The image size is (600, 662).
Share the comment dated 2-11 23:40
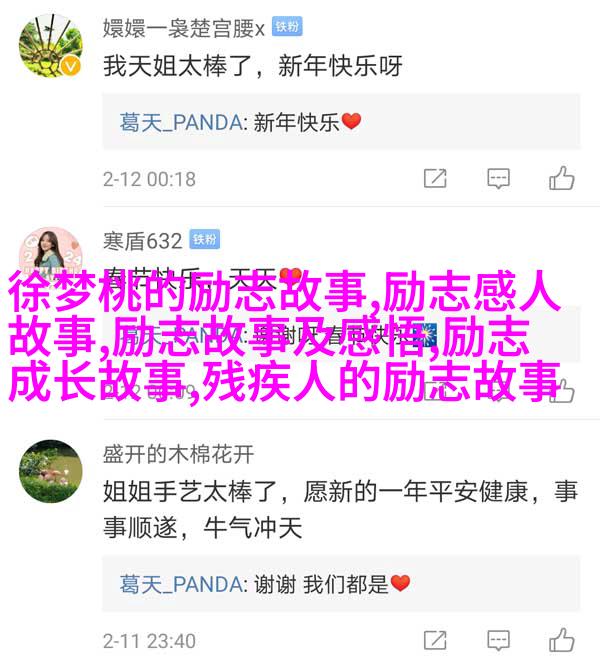point(434,640)
